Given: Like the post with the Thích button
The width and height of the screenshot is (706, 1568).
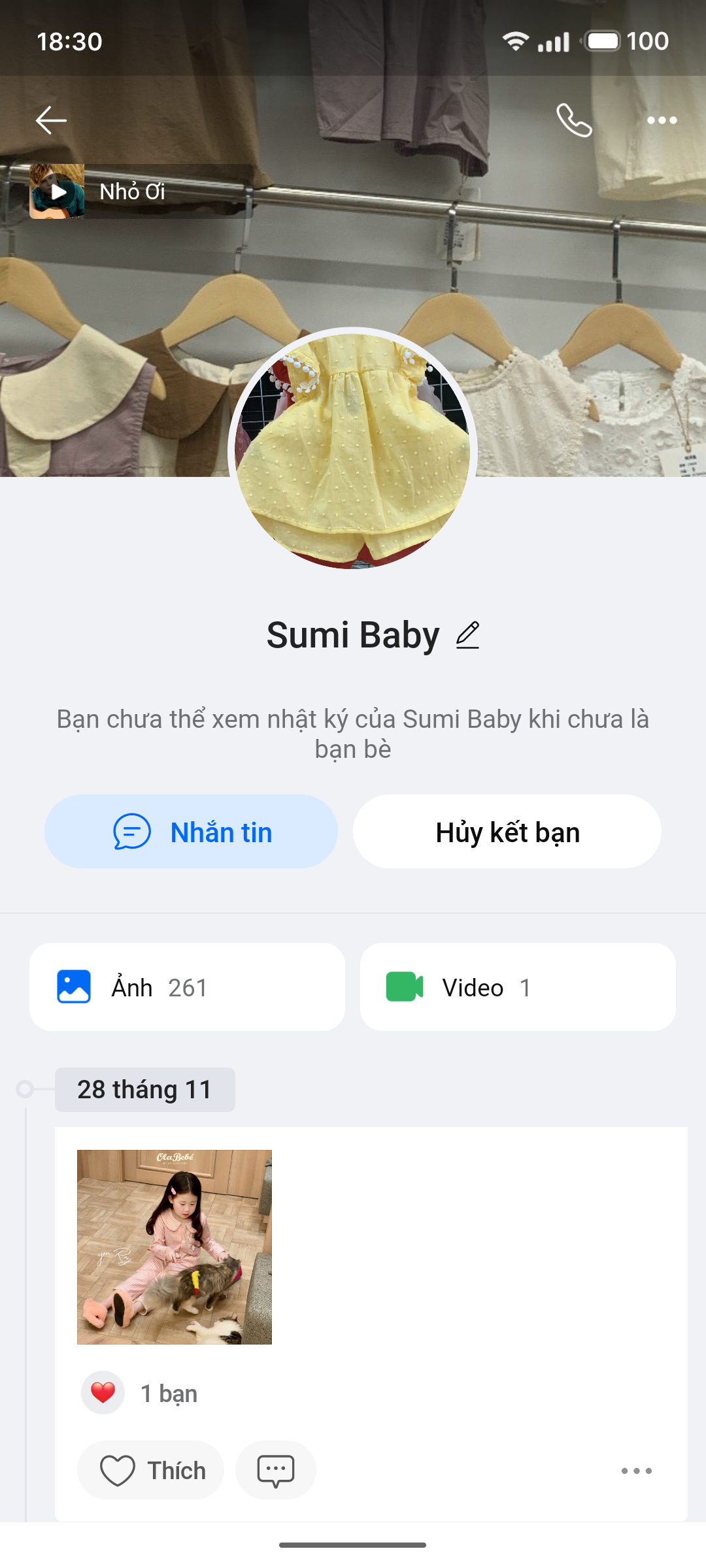Looking at the screenshot, I should coord(151,1471).
